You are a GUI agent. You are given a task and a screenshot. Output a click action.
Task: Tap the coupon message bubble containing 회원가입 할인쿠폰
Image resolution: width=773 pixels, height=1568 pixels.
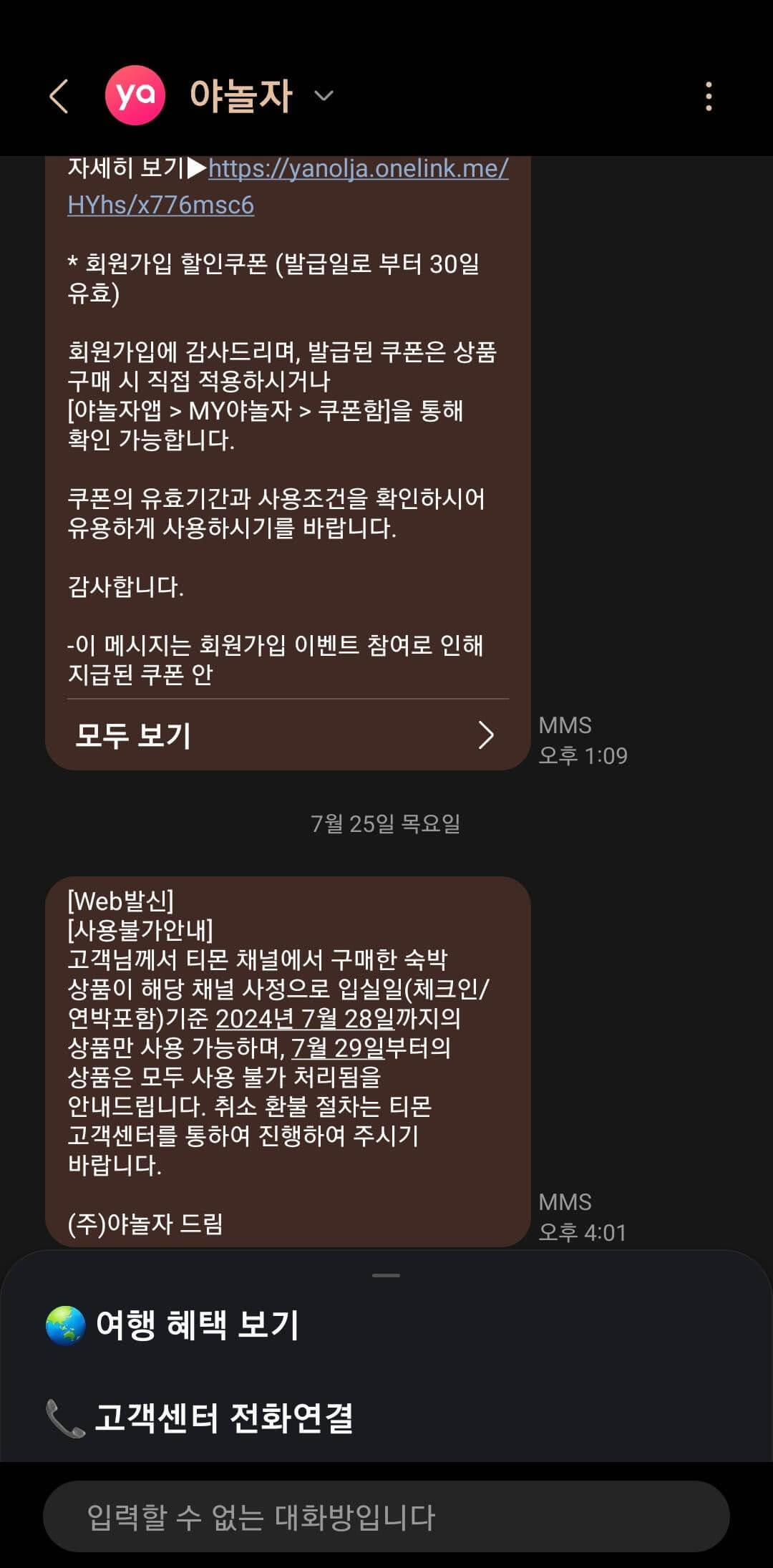(286, 430)
